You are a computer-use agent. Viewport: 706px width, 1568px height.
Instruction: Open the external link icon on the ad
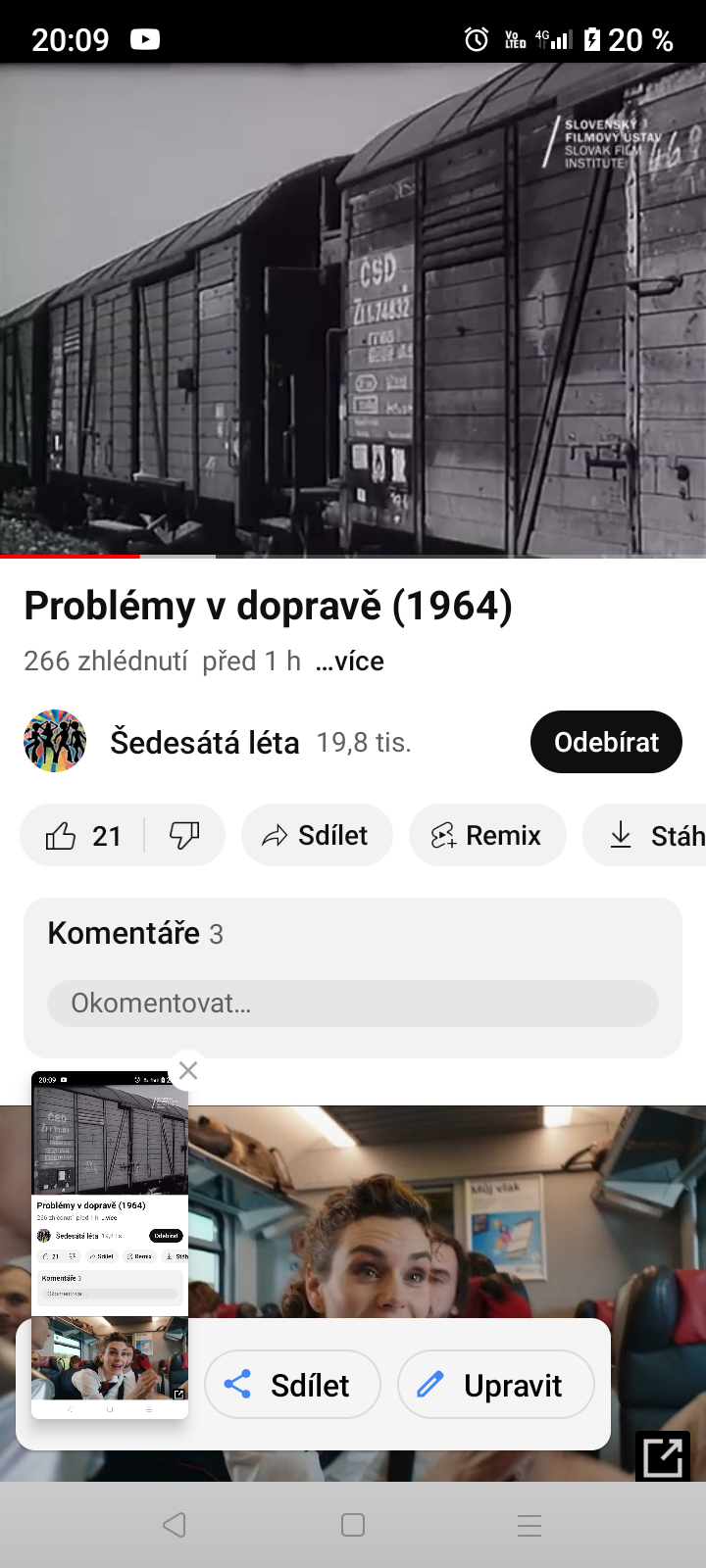(663, 1456)
